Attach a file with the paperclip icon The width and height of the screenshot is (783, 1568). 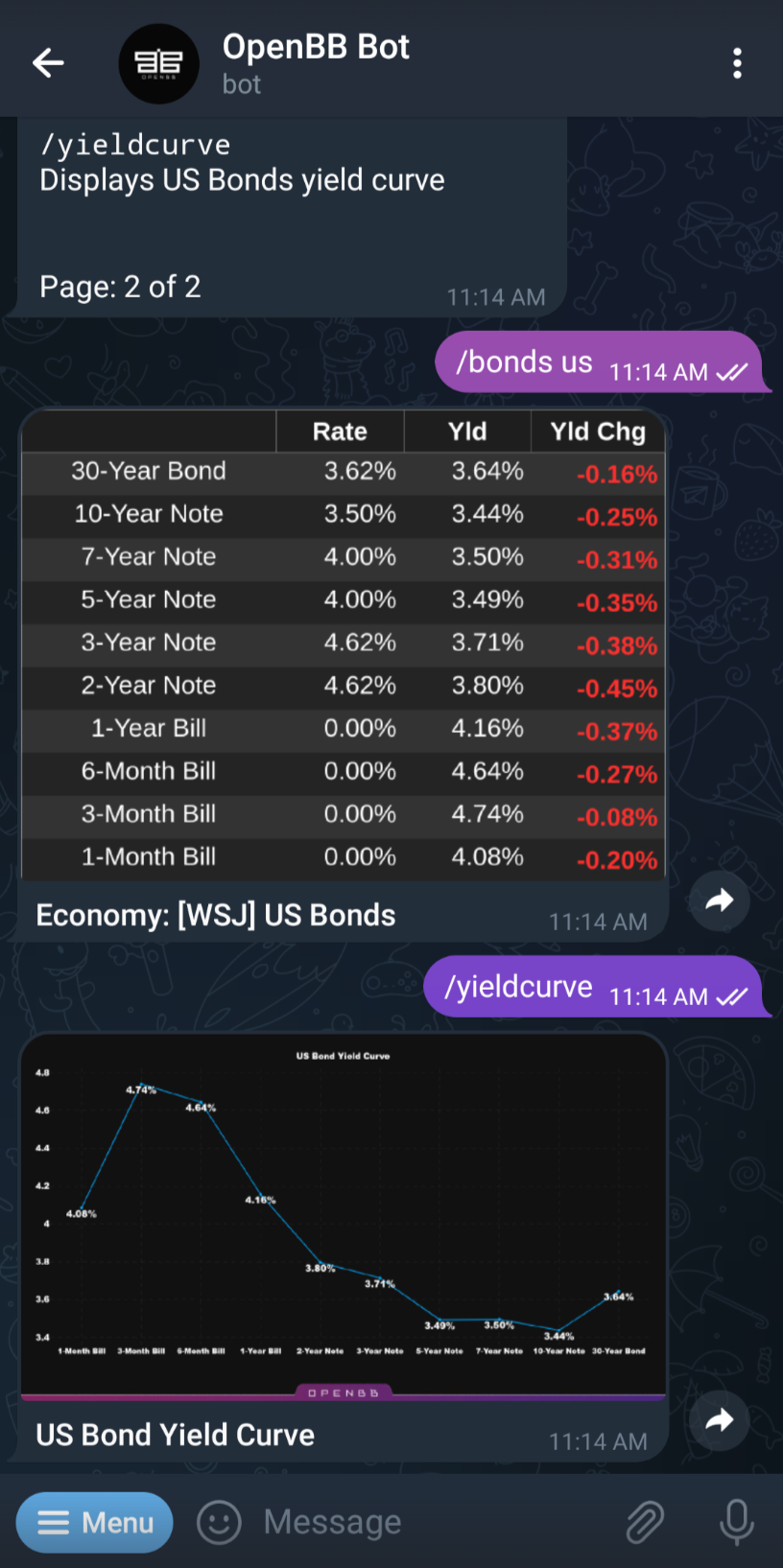(x=645, y=1522)
